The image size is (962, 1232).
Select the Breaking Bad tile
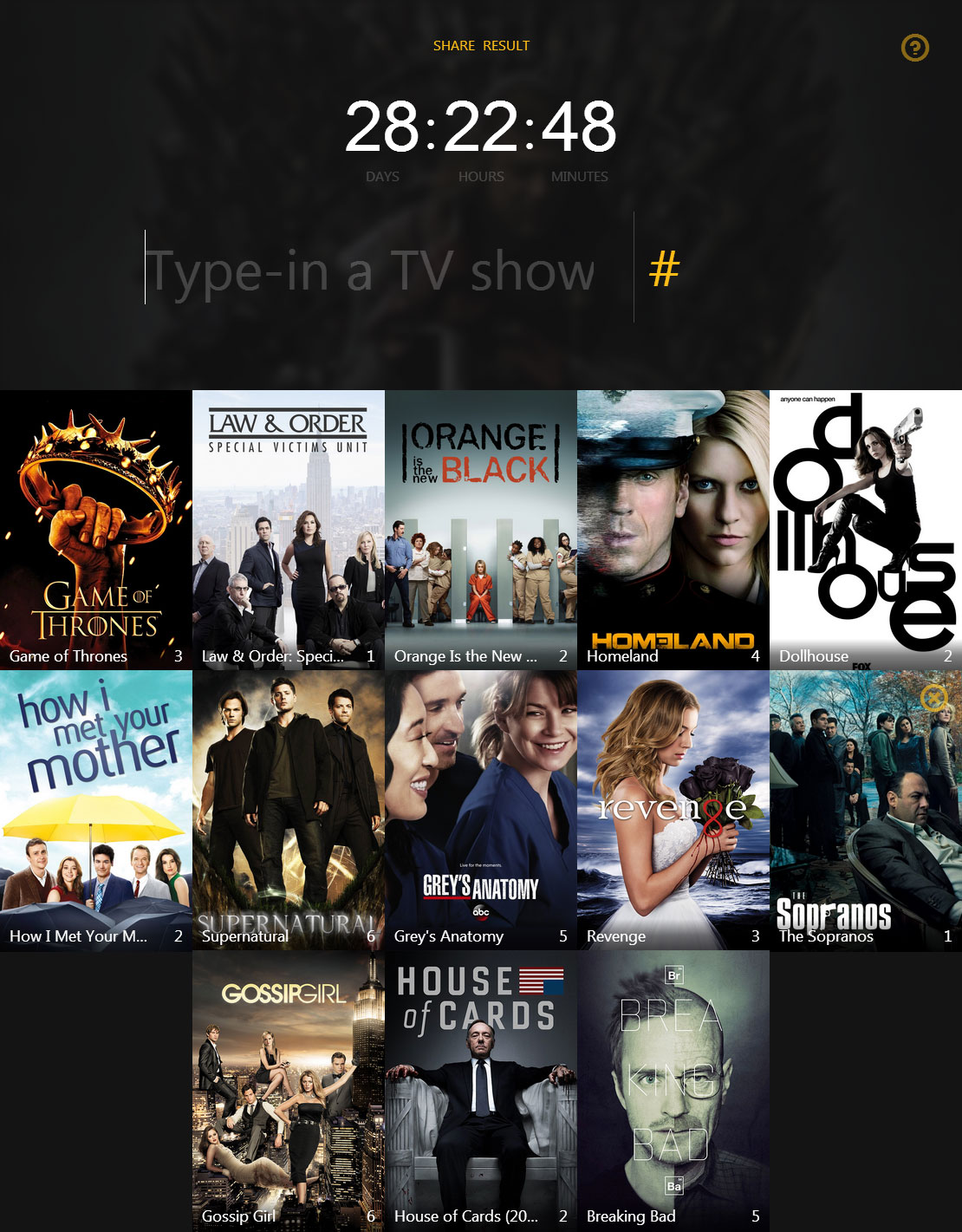673,1090
